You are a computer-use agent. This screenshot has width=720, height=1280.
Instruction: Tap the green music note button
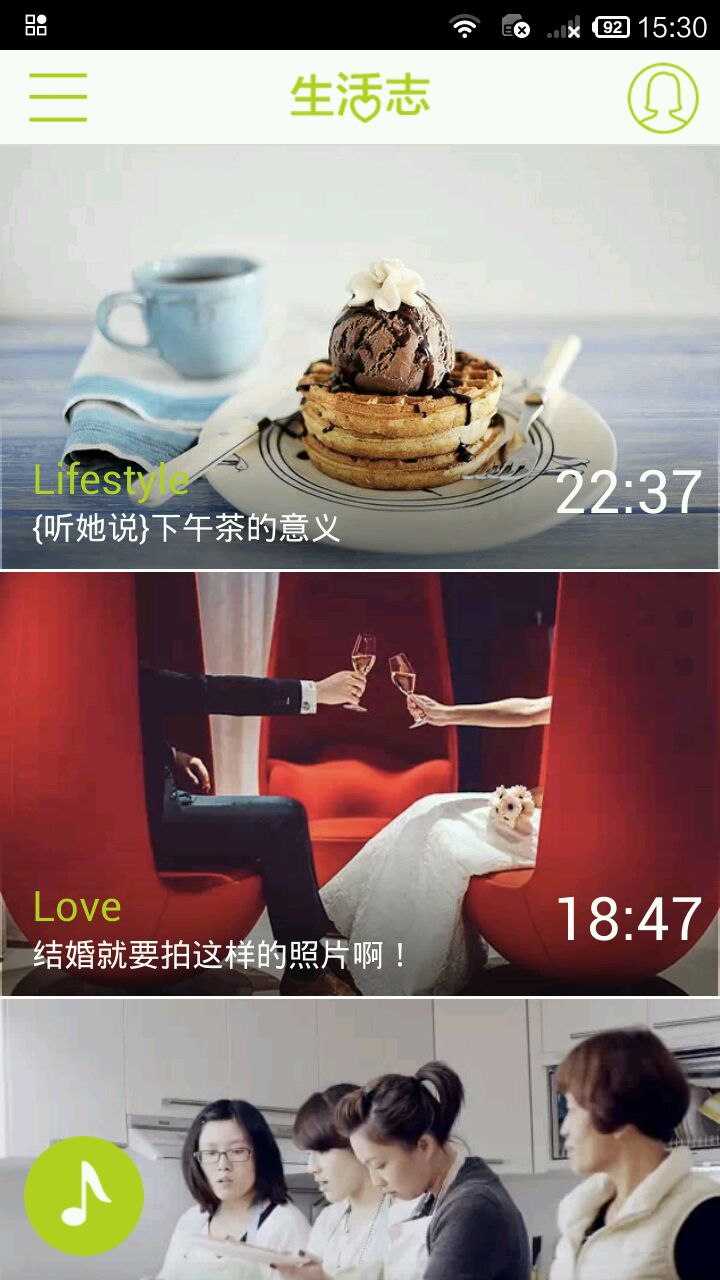coord(84,1195)
